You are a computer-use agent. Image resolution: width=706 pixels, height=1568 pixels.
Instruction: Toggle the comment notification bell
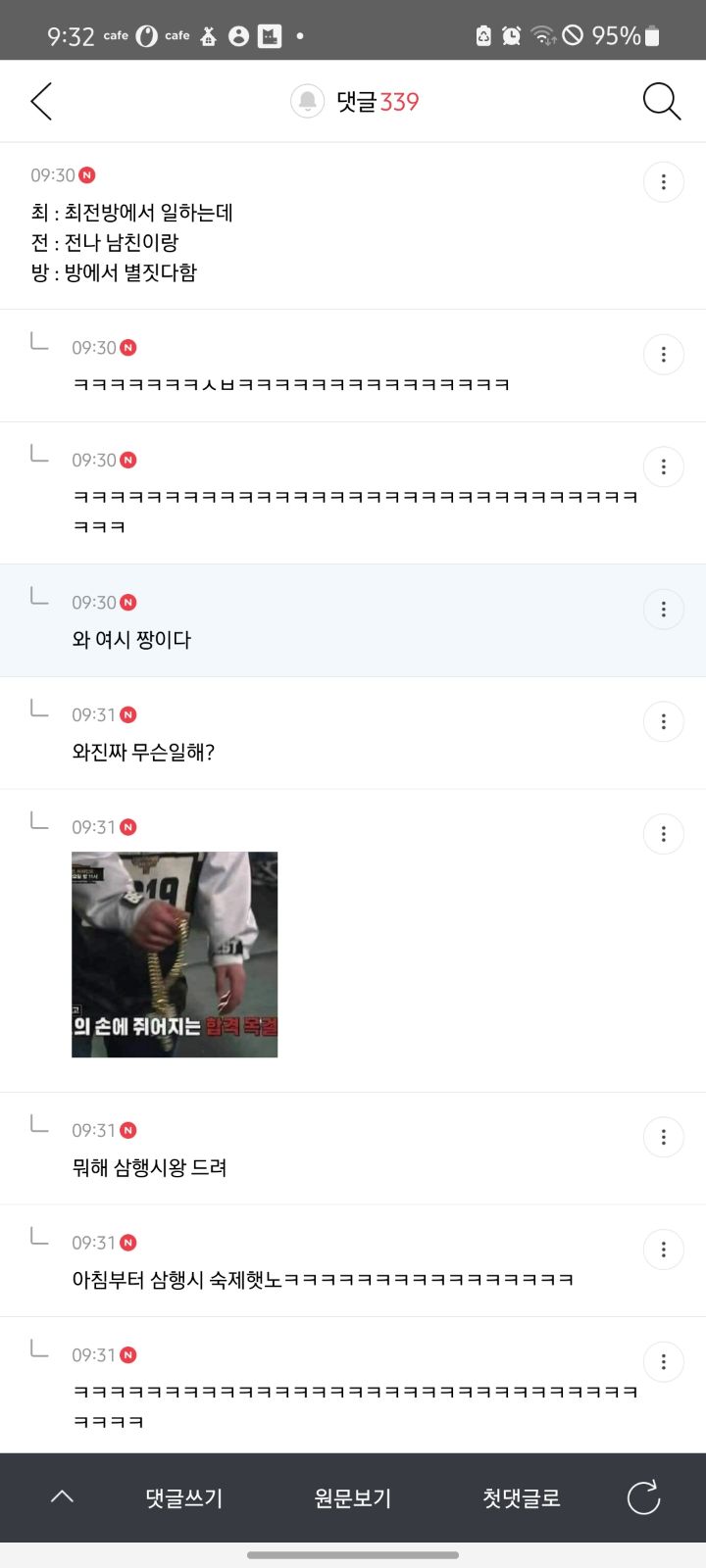tap(307, 102)
